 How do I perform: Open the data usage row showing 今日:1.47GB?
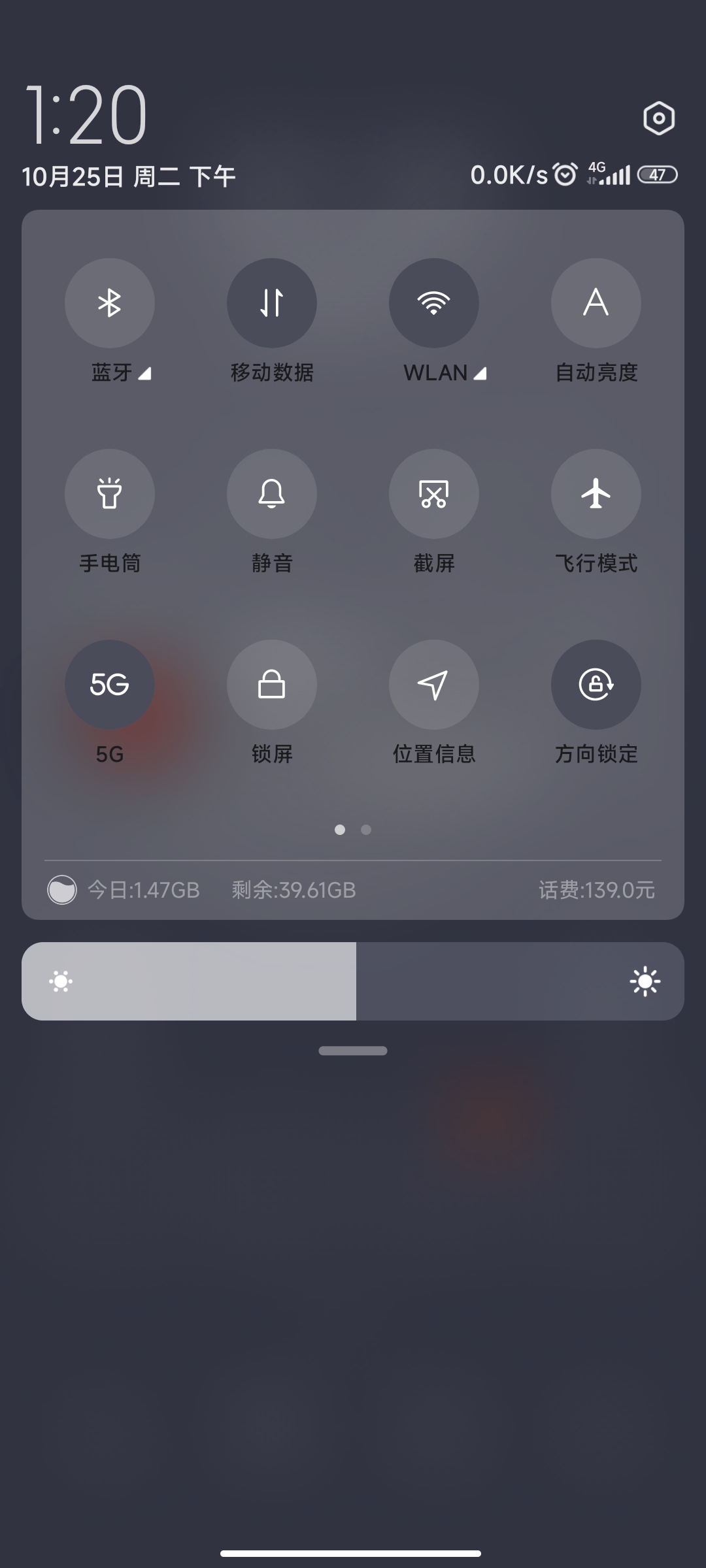click(x=353, y=890)
